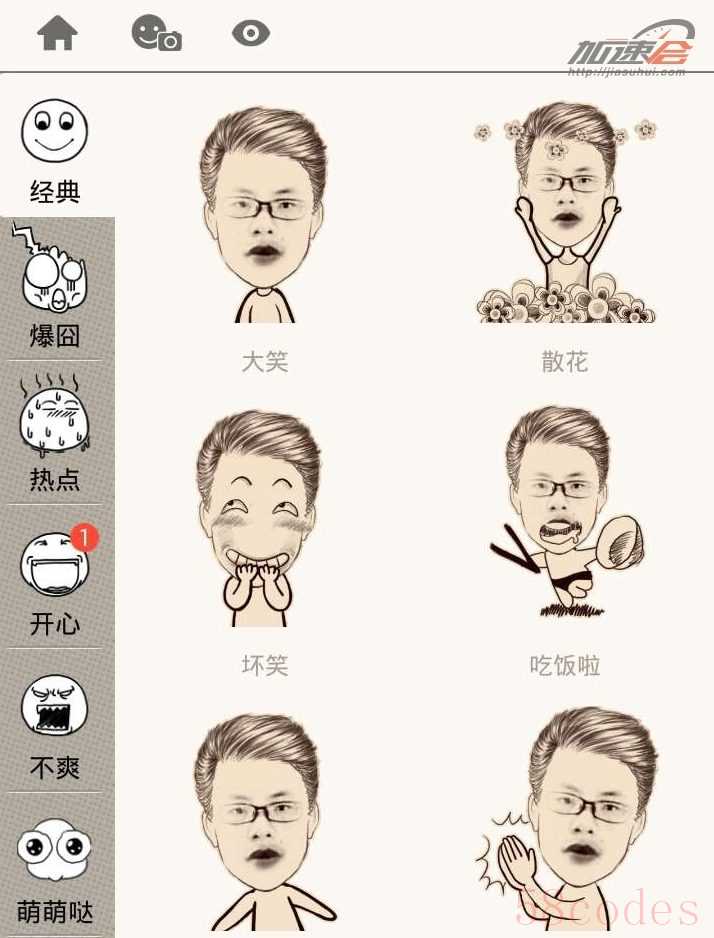Go to the home screen icon

[57, 34]
